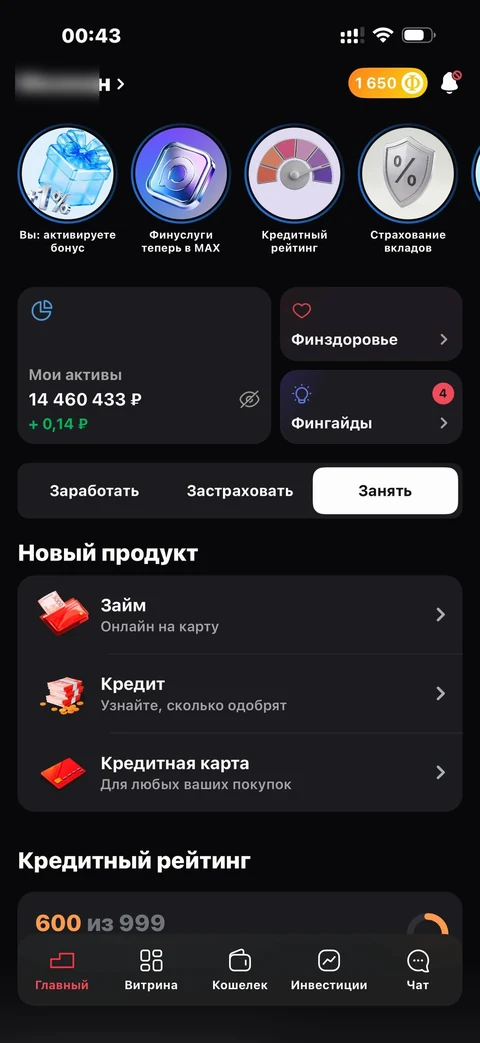The image size is (480, 1043).
Task: Open the story 'Вы: активируете бонус'
Action: point(66,190)
